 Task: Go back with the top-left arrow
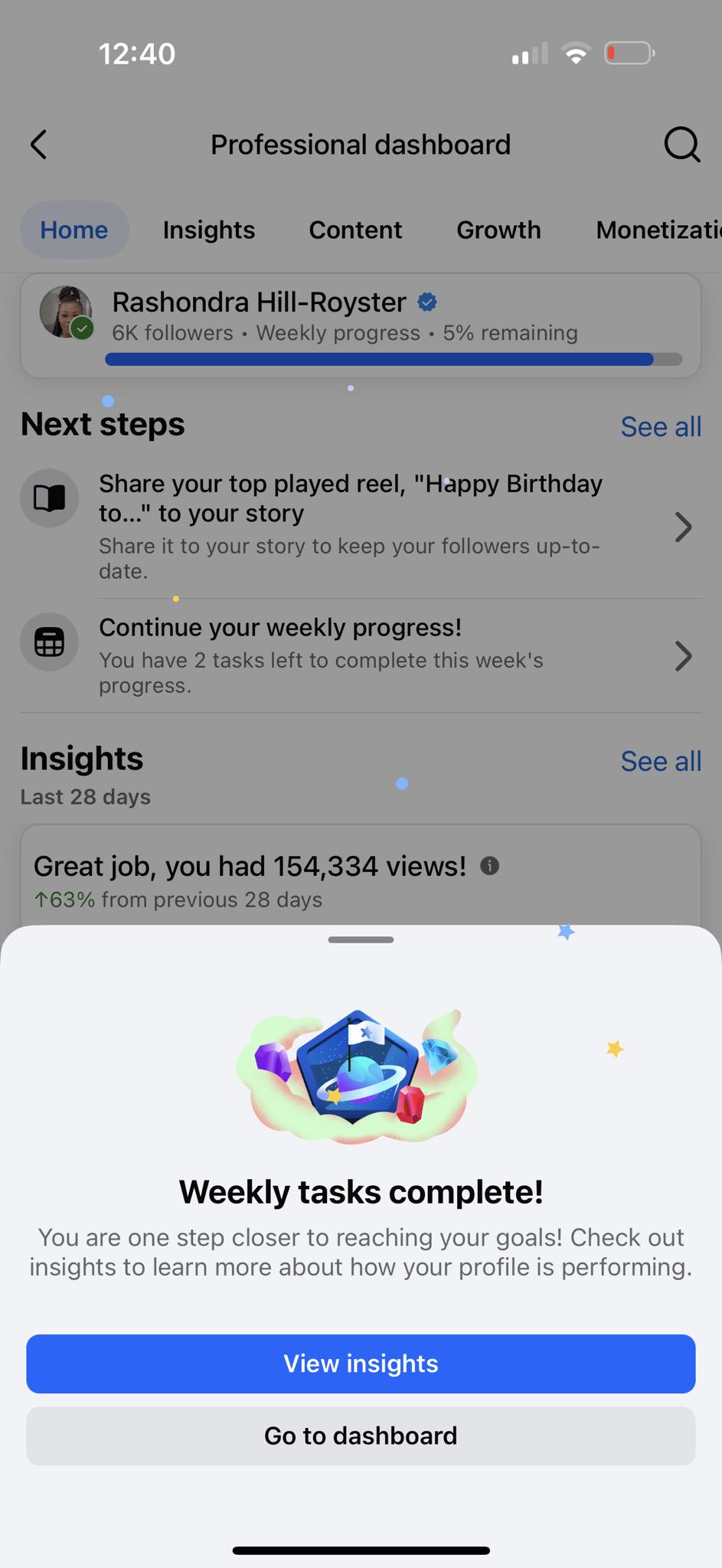click(x=39, y=144)
